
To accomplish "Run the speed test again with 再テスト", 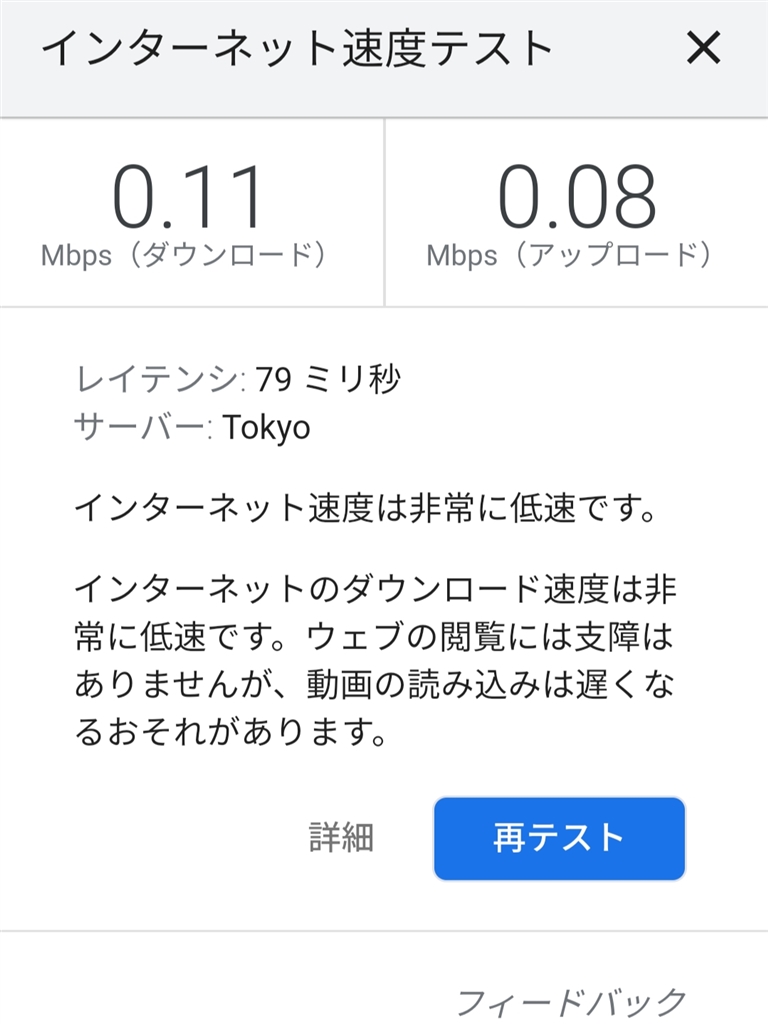I will click(559, 838).
